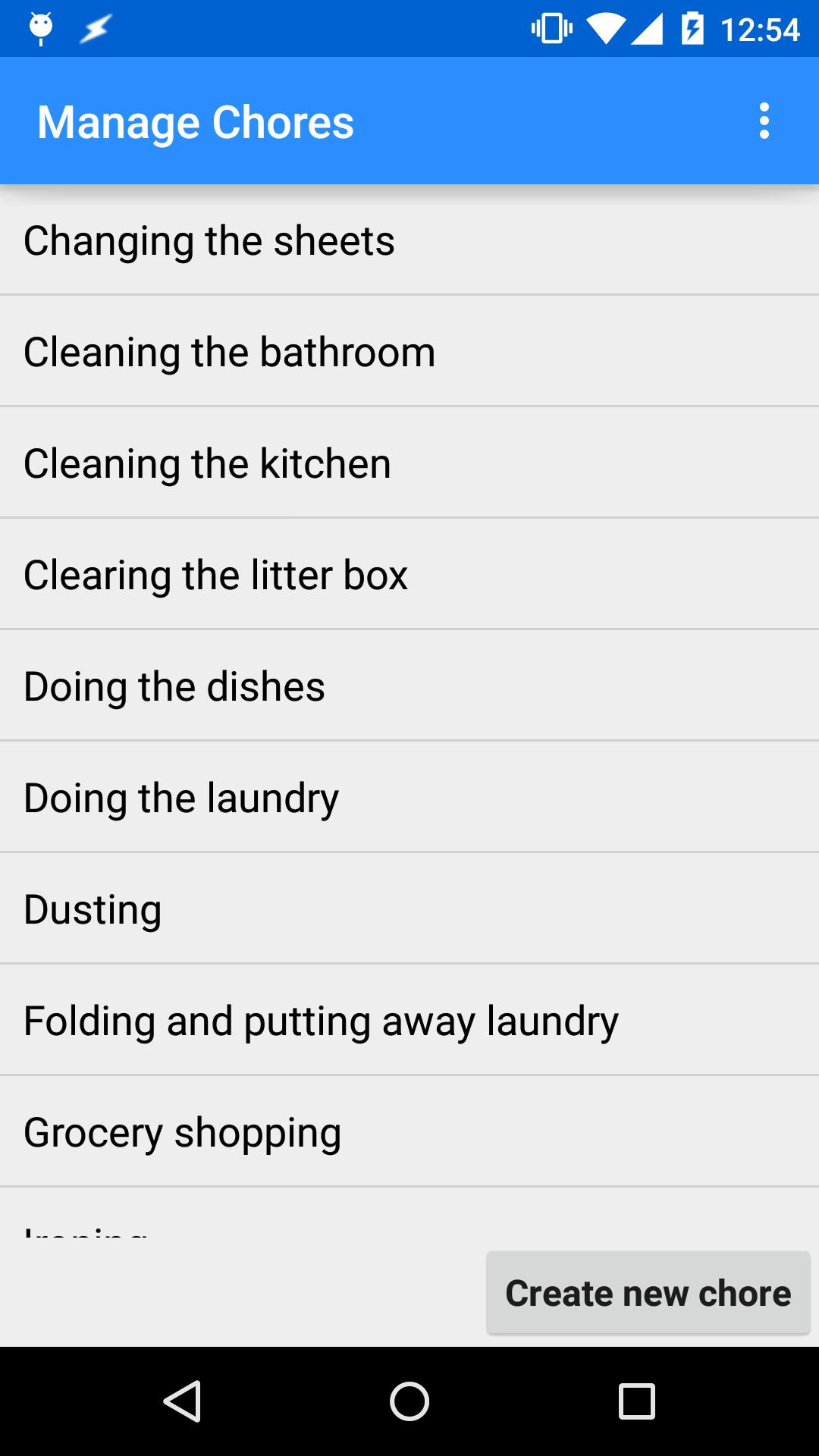Tap the USB debugging notification icon

coord(42,28)
